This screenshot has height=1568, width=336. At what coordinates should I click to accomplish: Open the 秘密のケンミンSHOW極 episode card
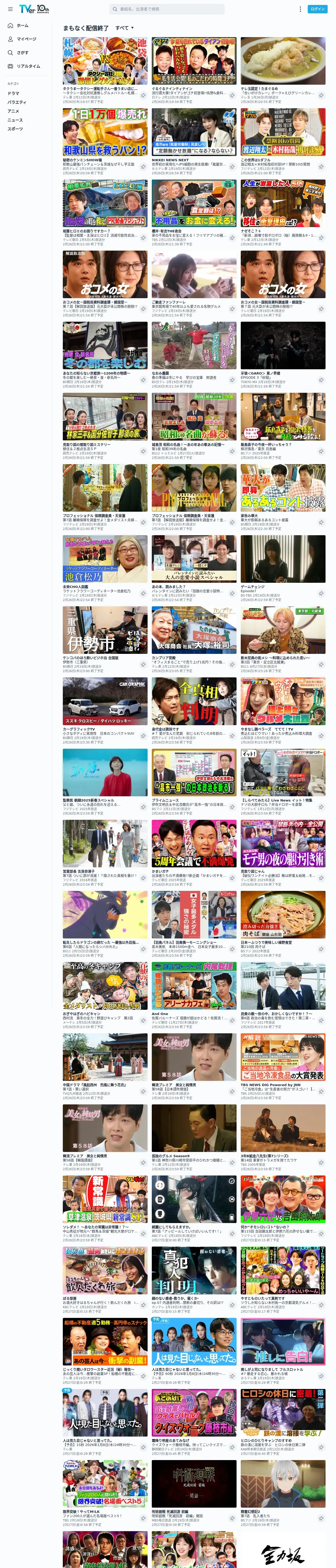105,141
